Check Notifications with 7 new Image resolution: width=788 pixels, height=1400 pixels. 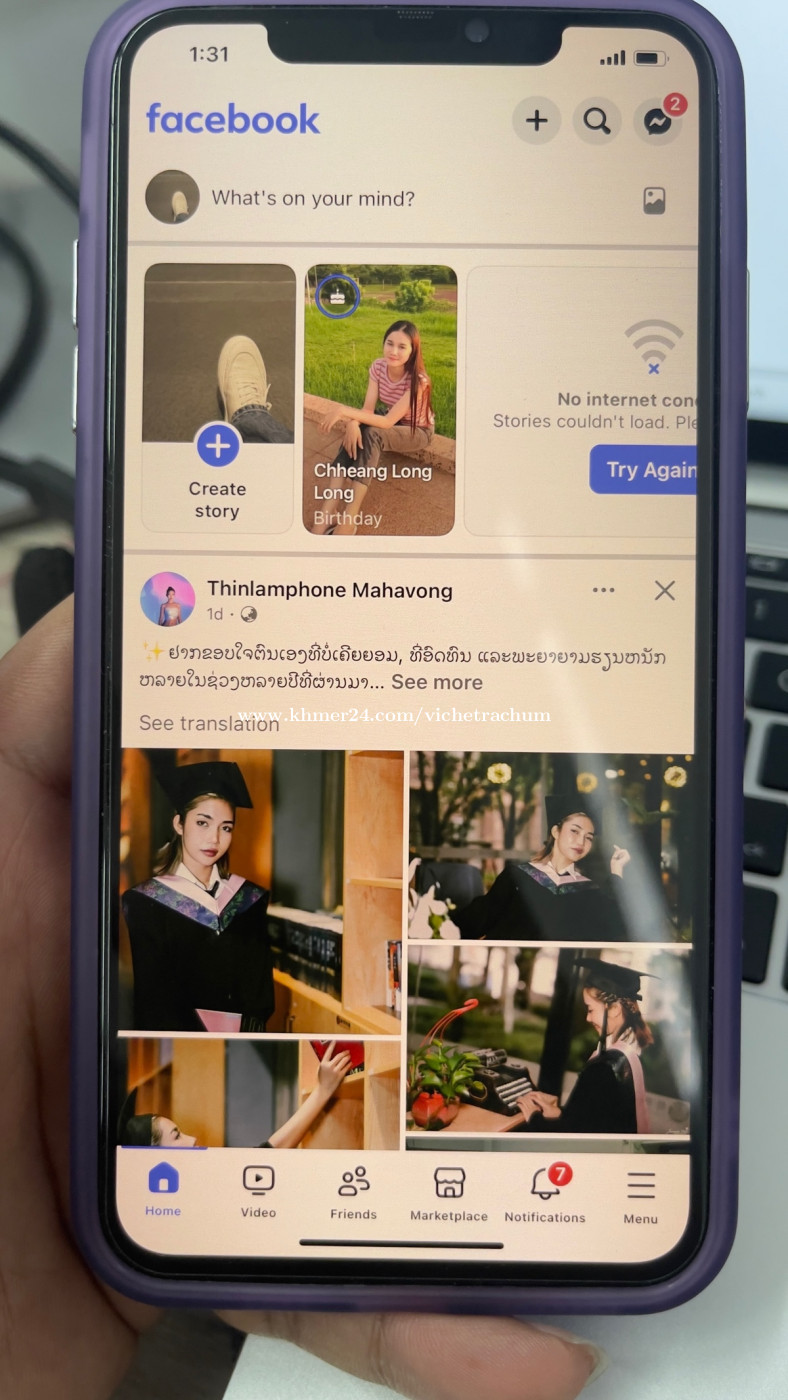[x=545, y=1193]
